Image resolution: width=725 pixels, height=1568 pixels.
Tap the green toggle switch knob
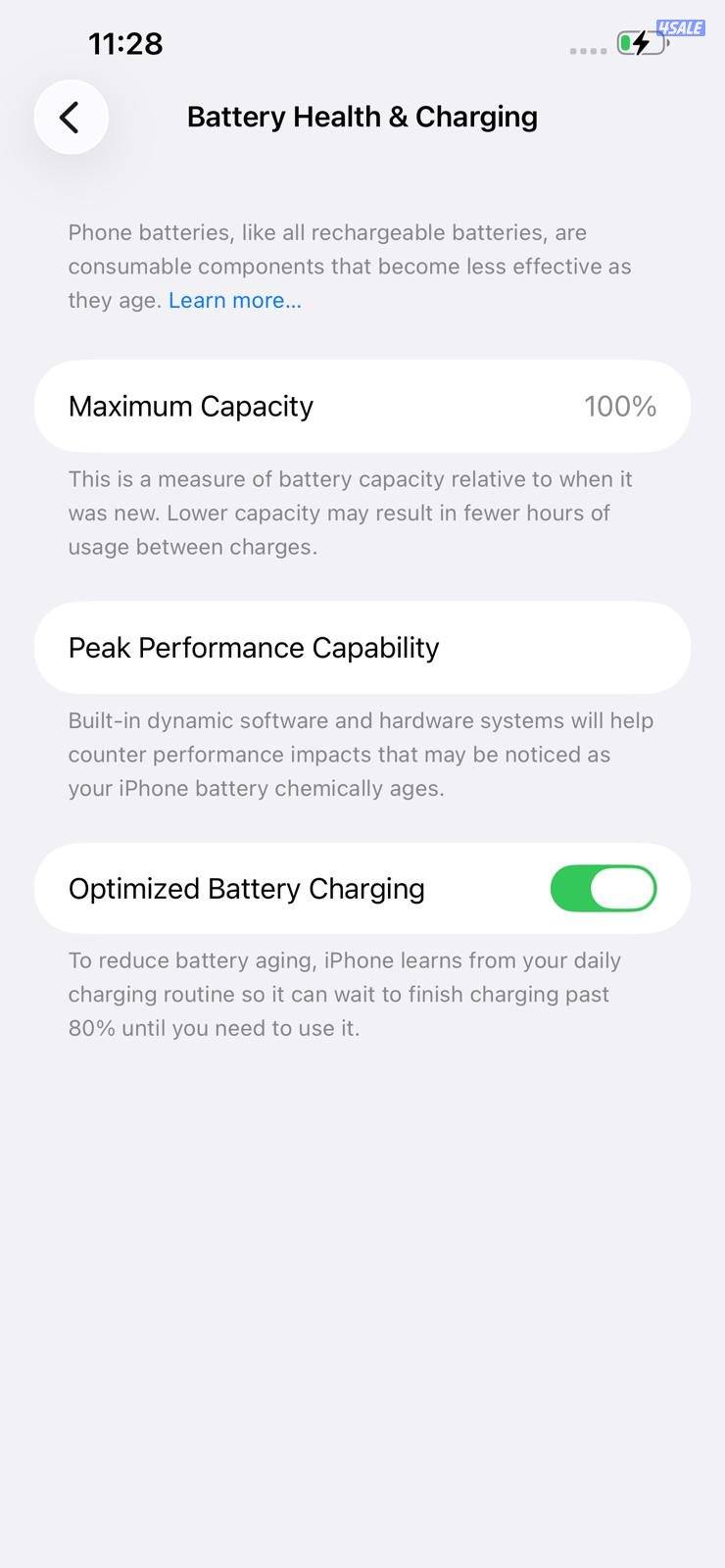pyautogui.click(x=625, y=888)
